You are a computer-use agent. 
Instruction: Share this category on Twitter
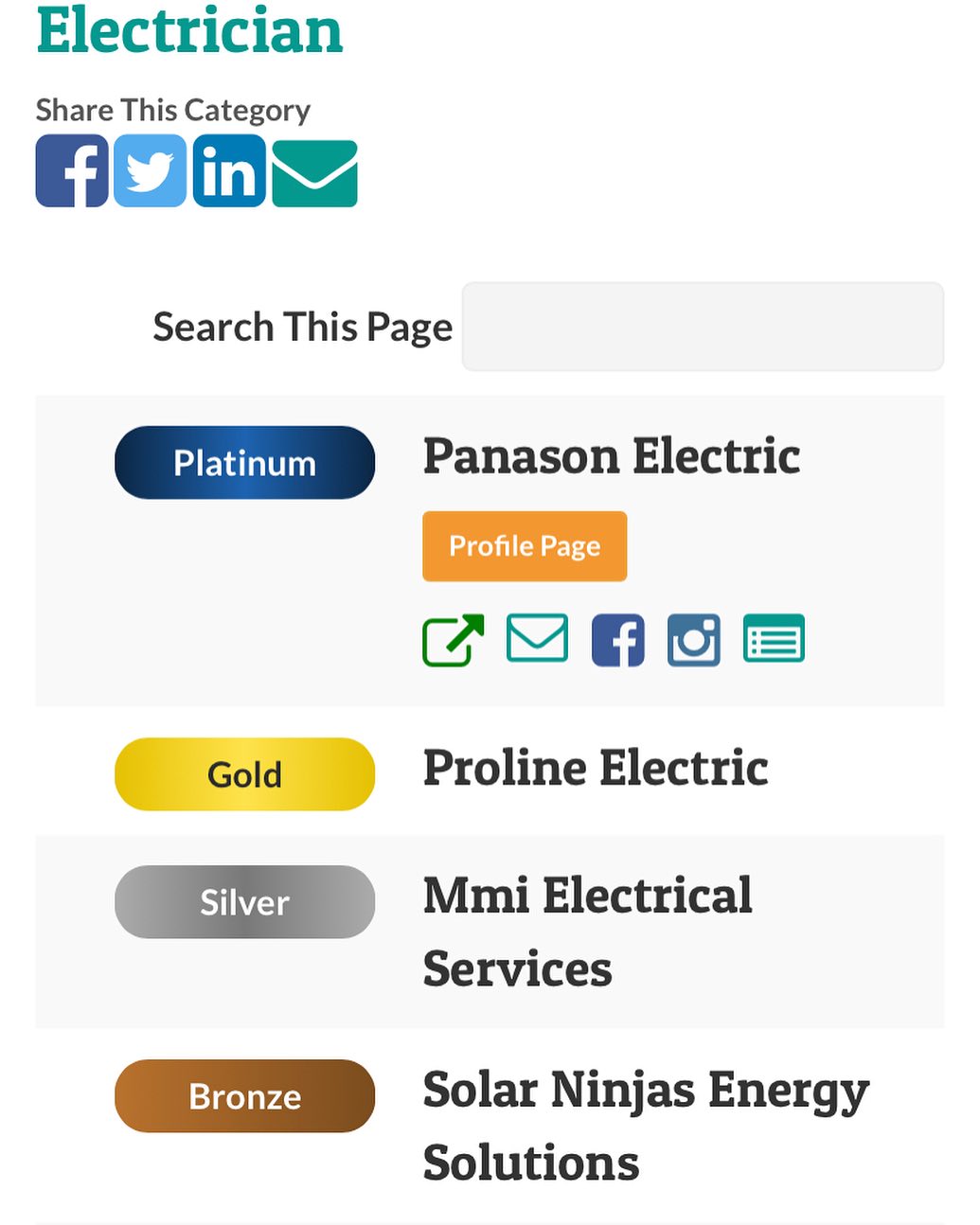click(151, 171)
